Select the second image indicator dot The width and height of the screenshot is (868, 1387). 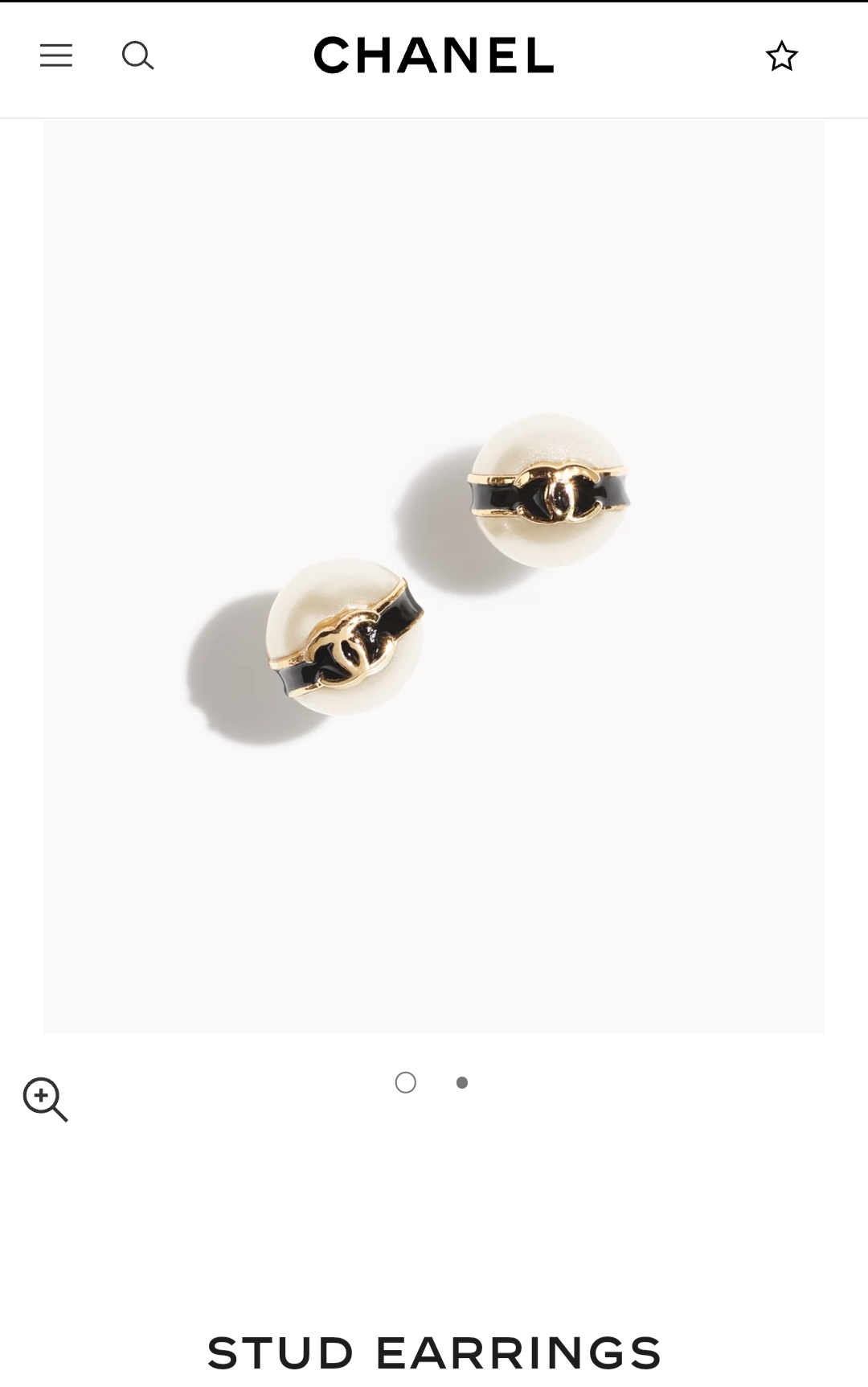click(462, 1083)
